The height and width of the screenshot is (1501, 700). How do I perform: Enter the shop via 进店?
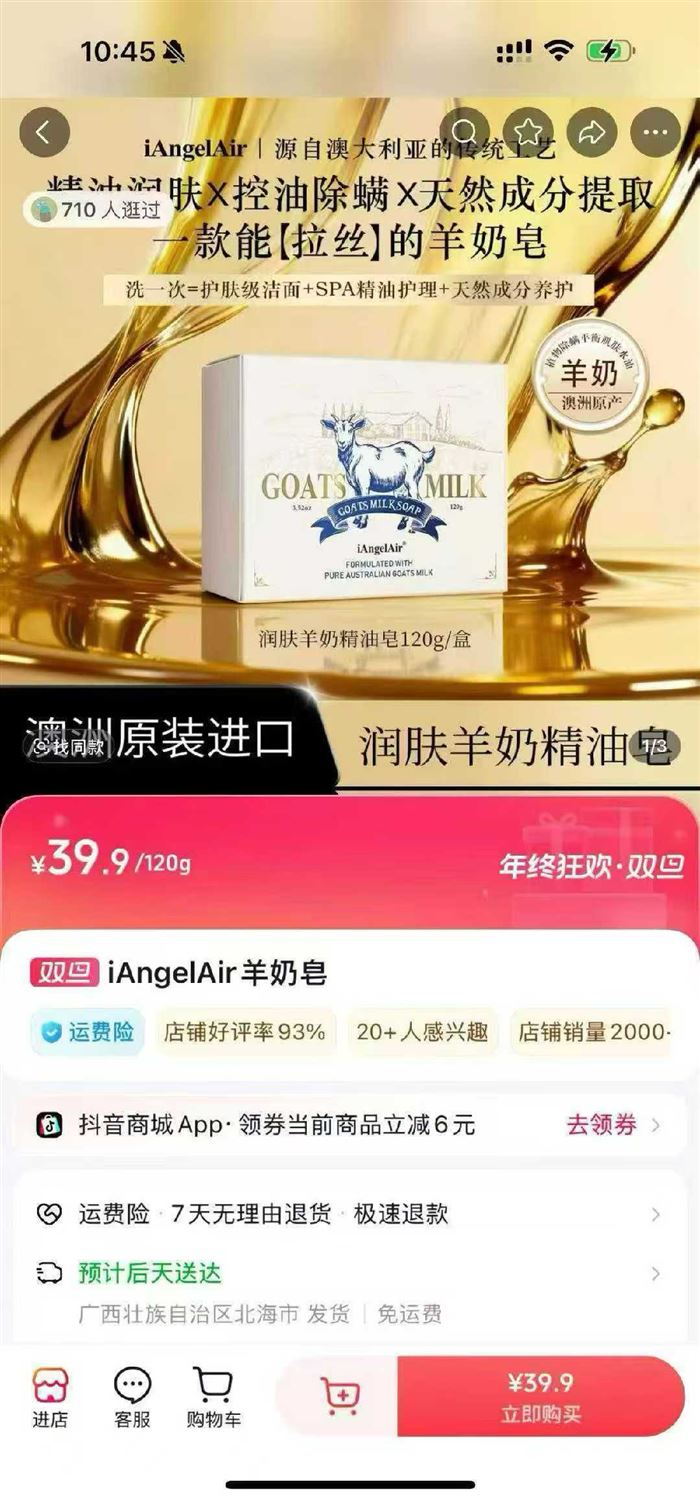click(50, 1397)
